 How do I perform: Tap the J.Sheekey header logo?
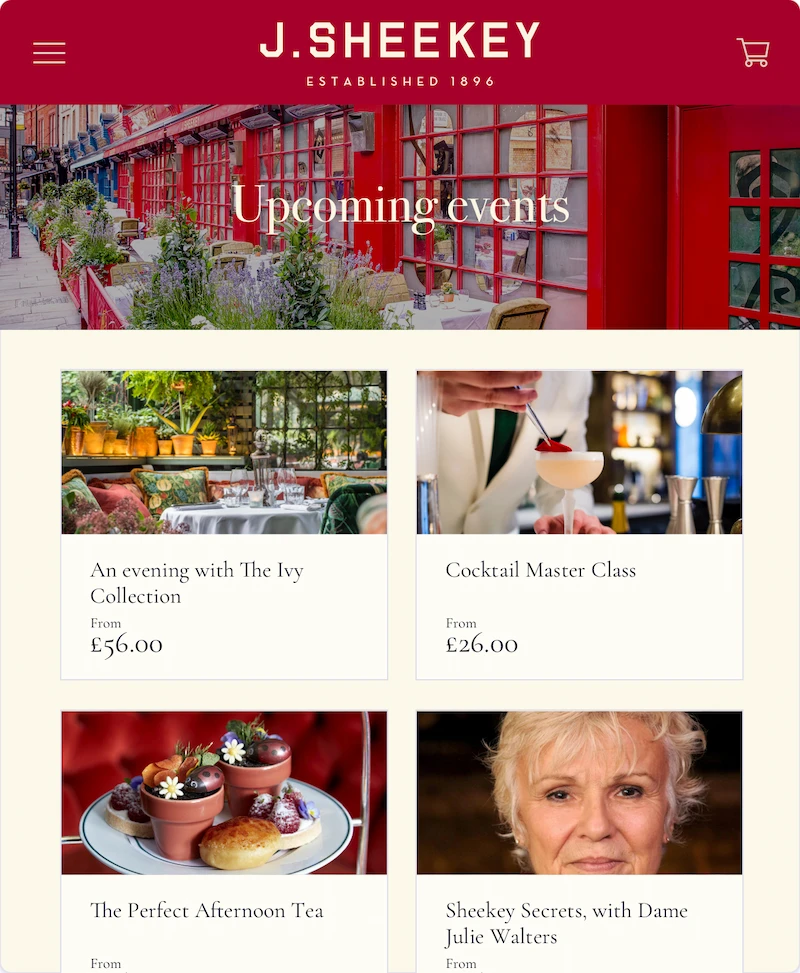(x=400, y=51)
